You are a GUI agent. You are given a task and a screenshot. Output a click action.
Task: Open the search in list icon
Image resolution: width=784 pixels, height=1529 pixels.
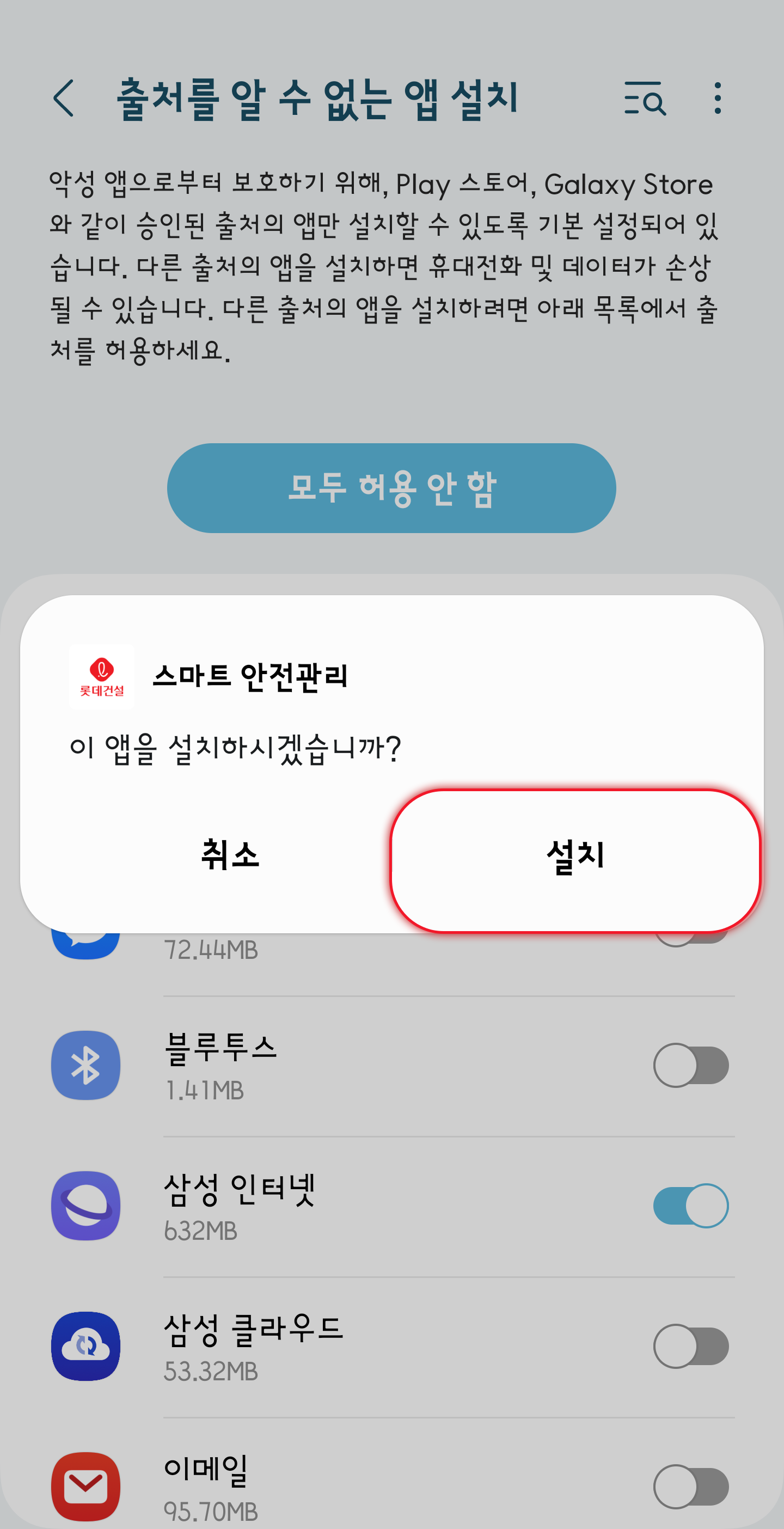click(x=645, y=99)
